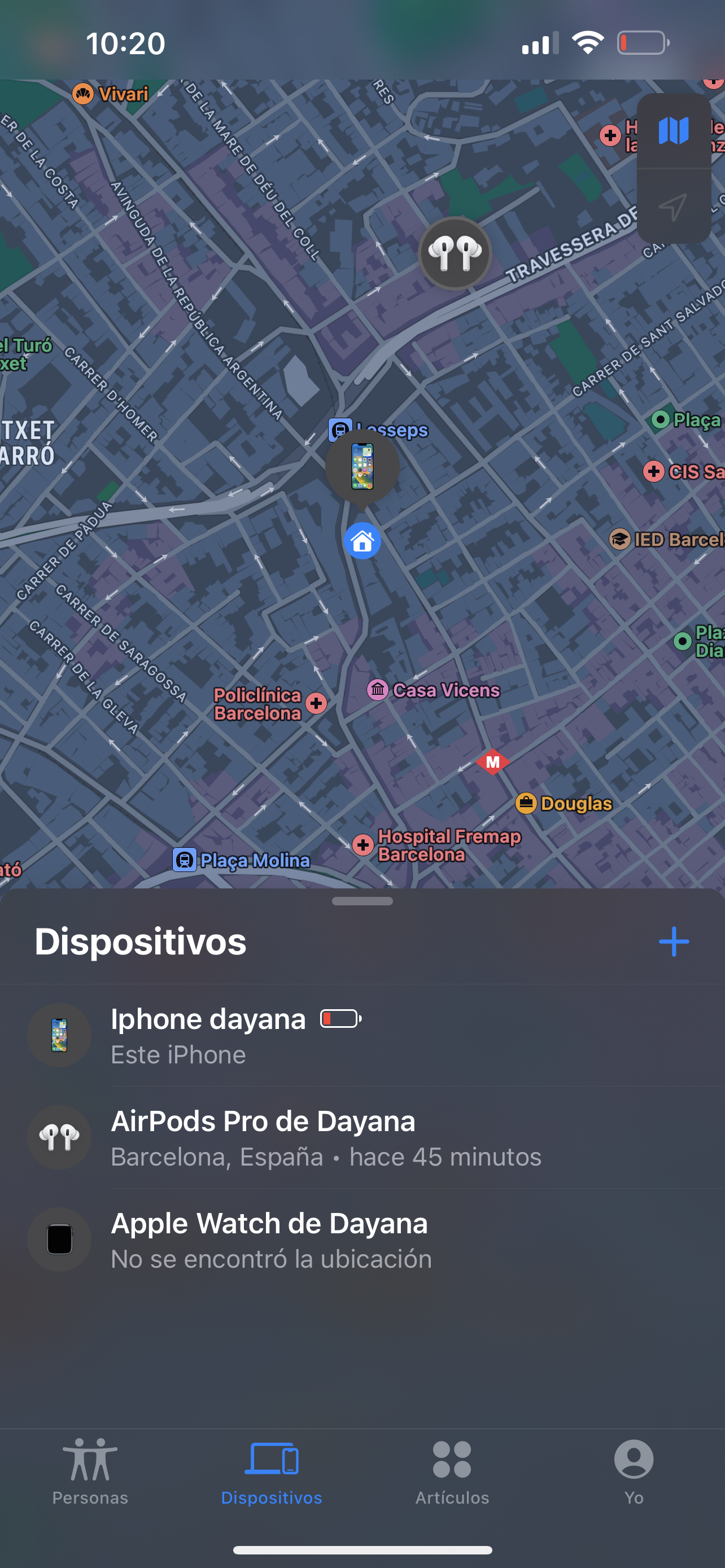The width and height of the screenshot is (725, 1568).
Task: Tap the iPhone pin on the map
Action: click(362, 467)
